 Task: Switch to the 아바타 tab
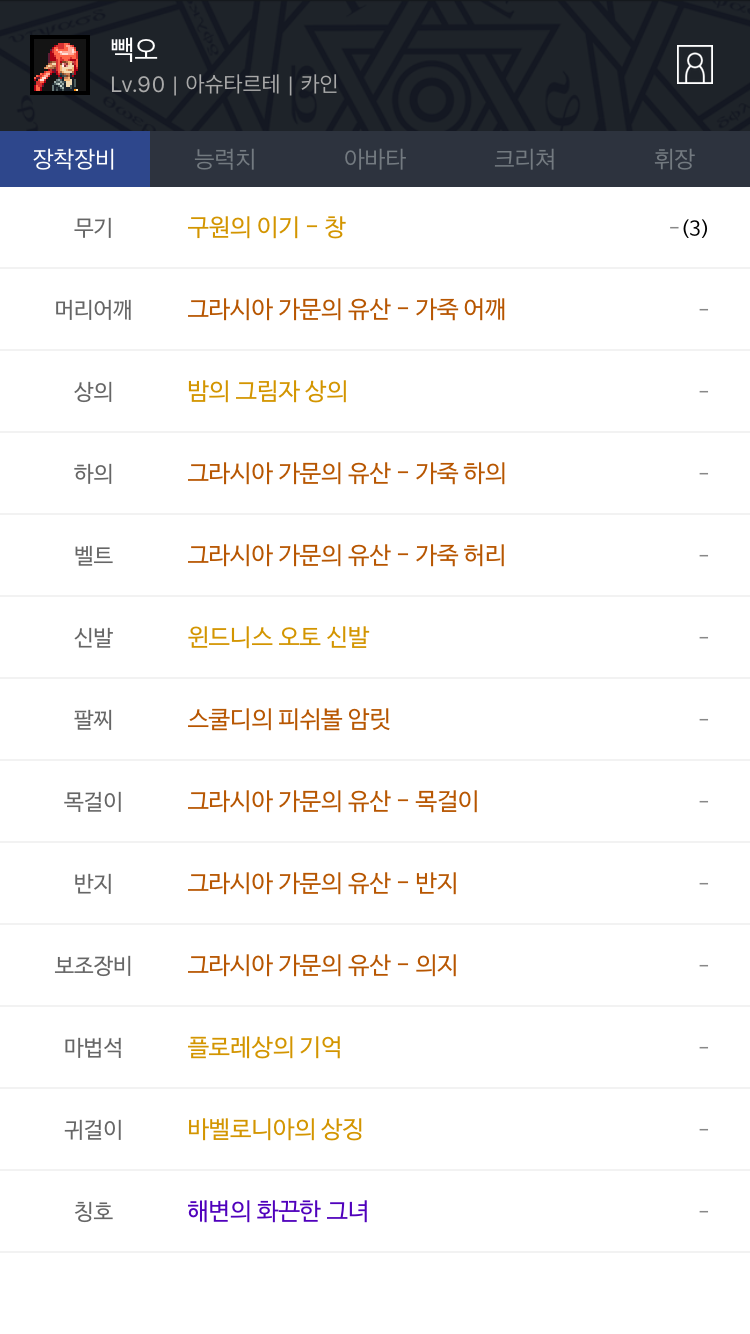click(x=375, y=159)
